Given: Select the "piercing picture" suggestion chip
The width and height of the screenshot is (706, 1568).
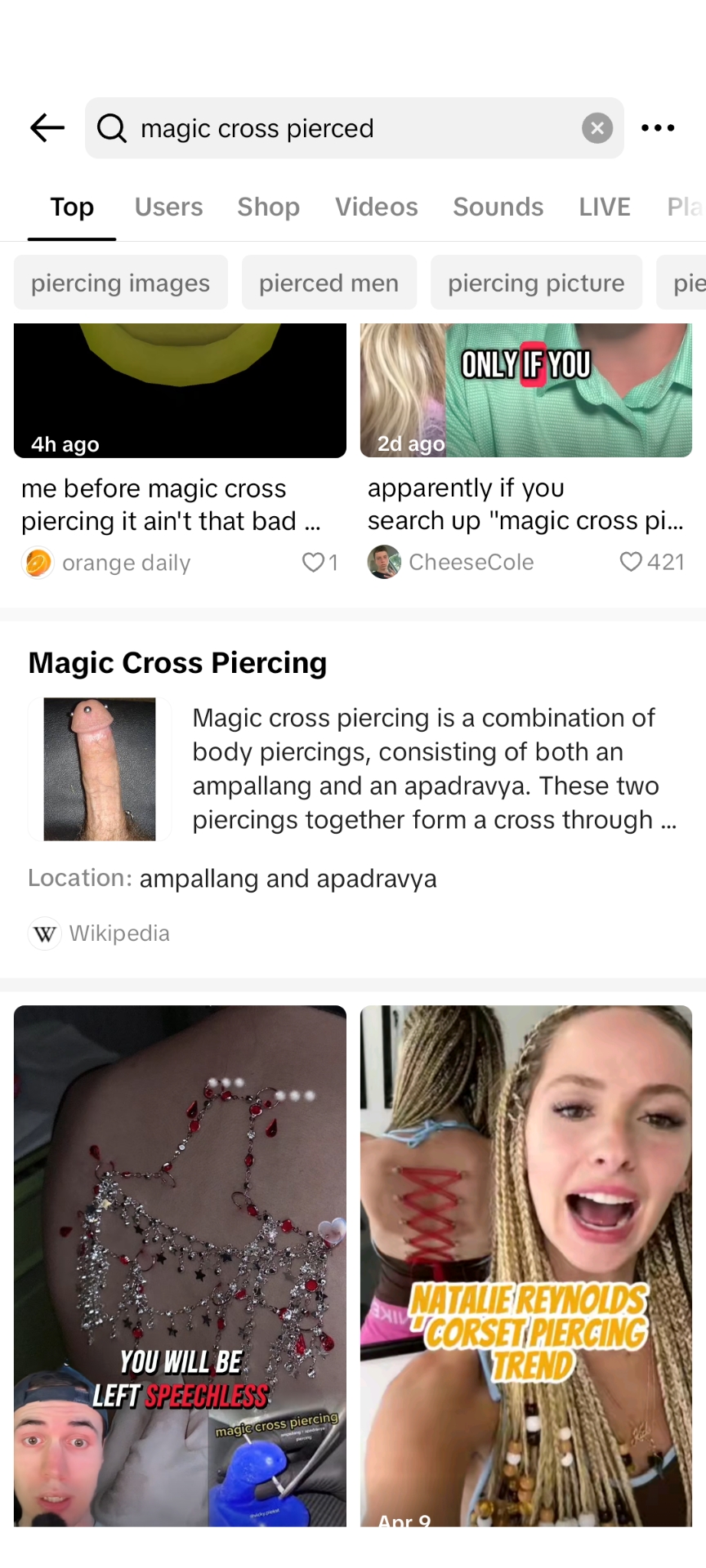Looking at the screenshot, I should point(536,283).
